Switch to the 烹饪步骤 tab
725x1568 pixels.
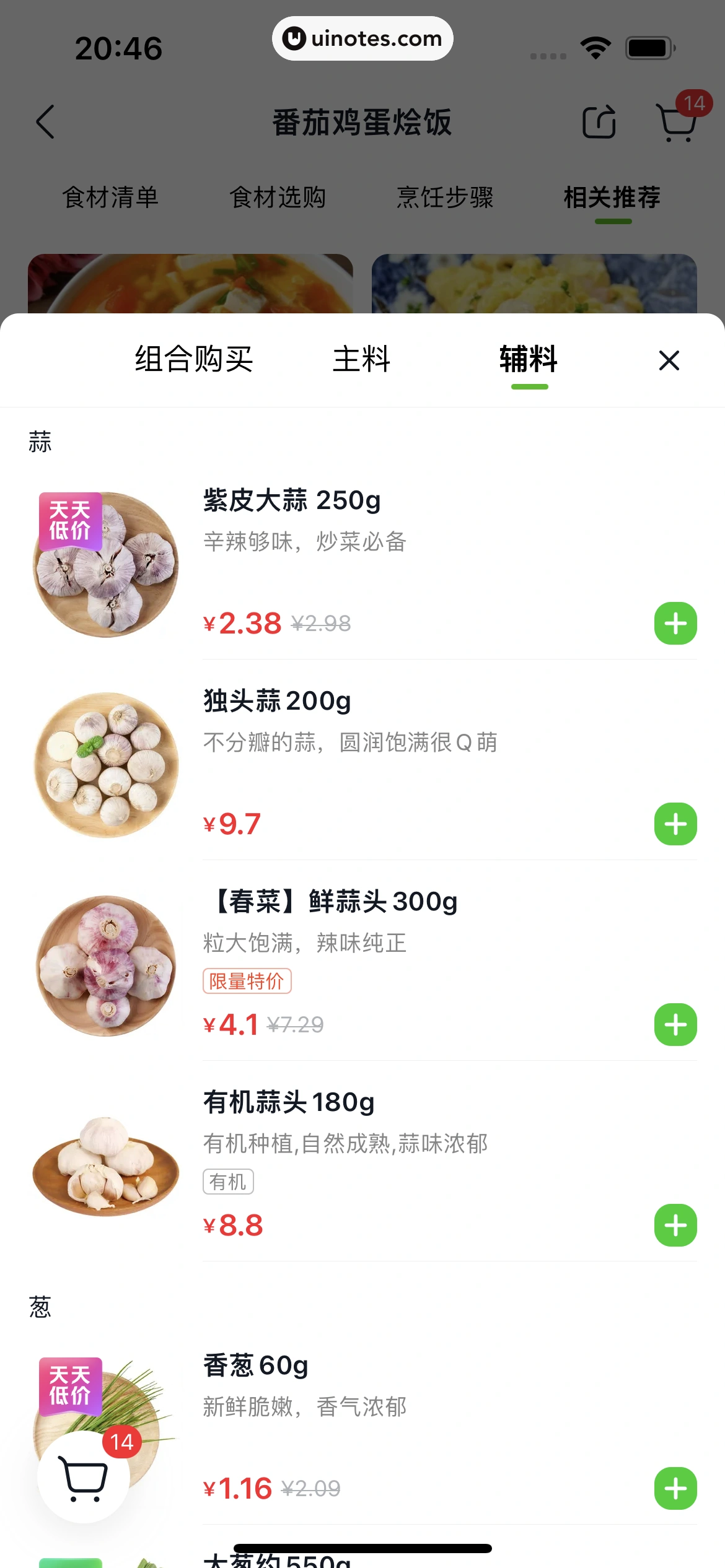pyautogui.click(x=446, y=197)
